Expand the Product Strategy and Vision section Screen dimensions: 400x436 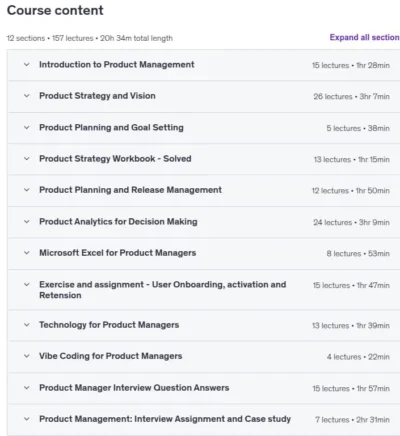click(x=204, y=96)
